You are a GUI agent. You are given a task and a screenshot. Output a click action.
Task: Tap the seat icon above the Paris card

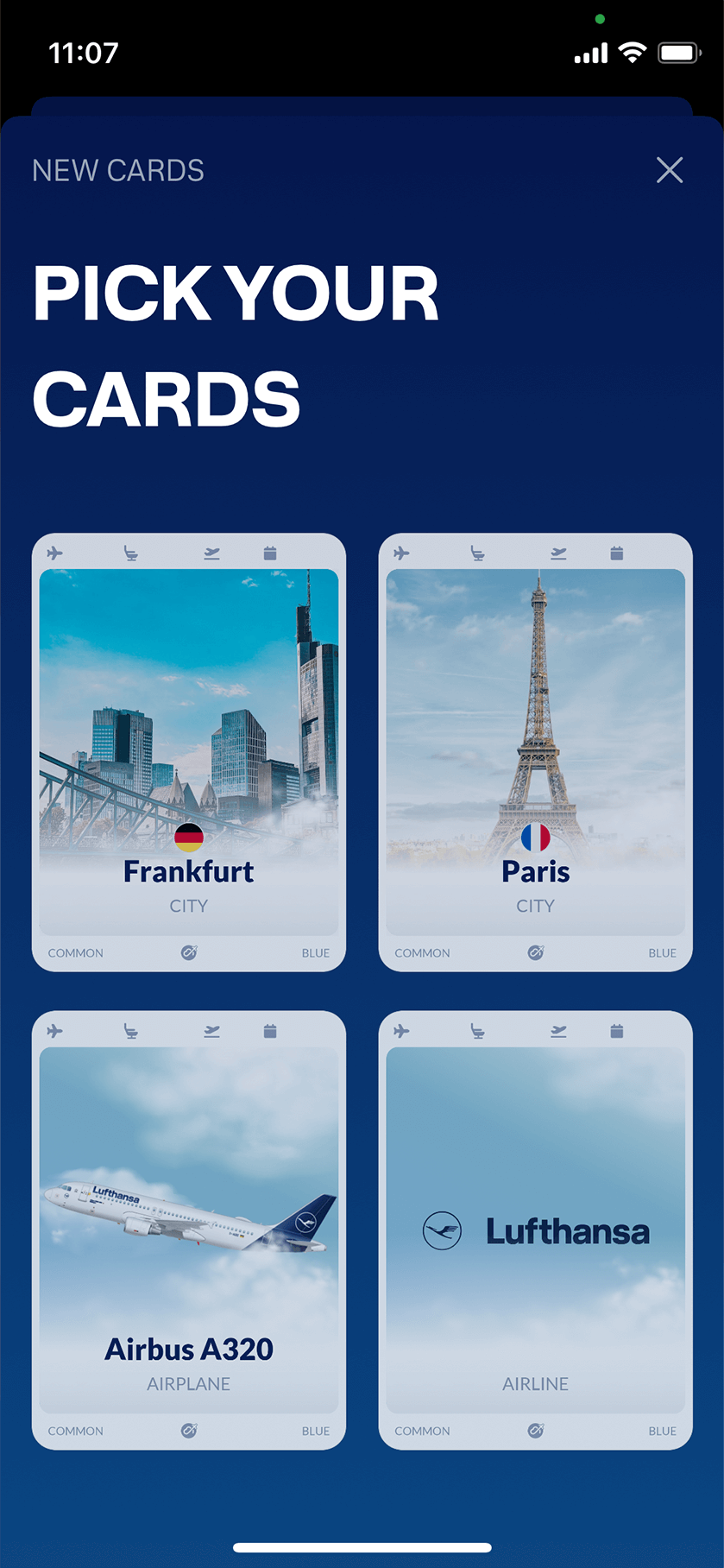478,553
